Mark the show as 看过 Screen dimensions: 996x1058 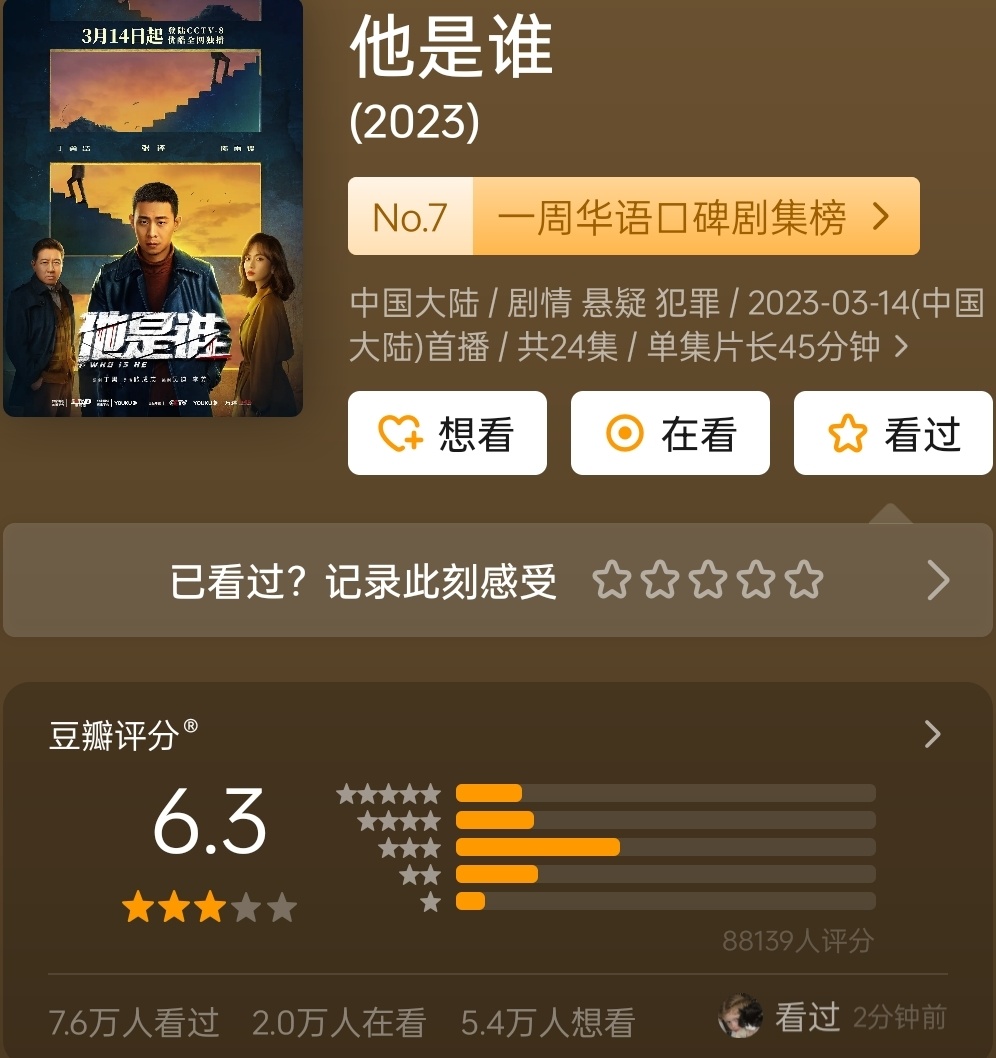[x=893, y=433]
